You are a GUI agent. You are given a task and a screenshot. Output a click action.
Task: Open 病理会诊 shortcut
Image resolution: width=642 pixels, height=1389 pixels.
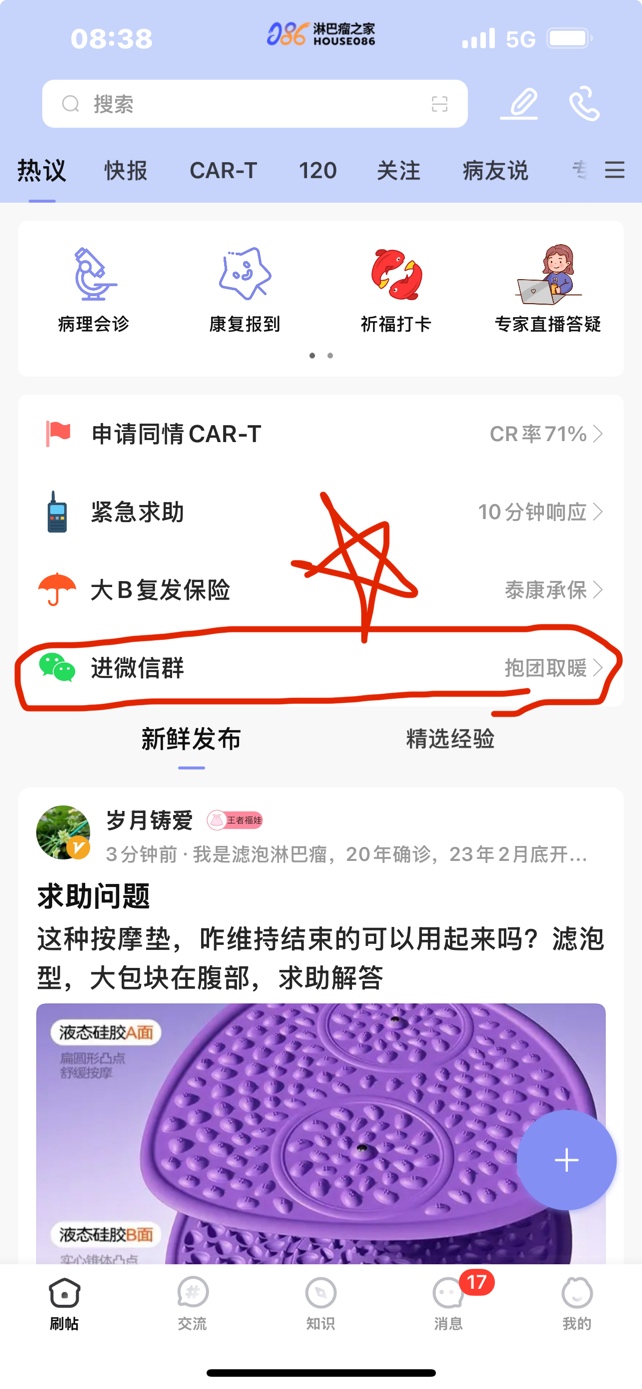(x=94, y=289)
